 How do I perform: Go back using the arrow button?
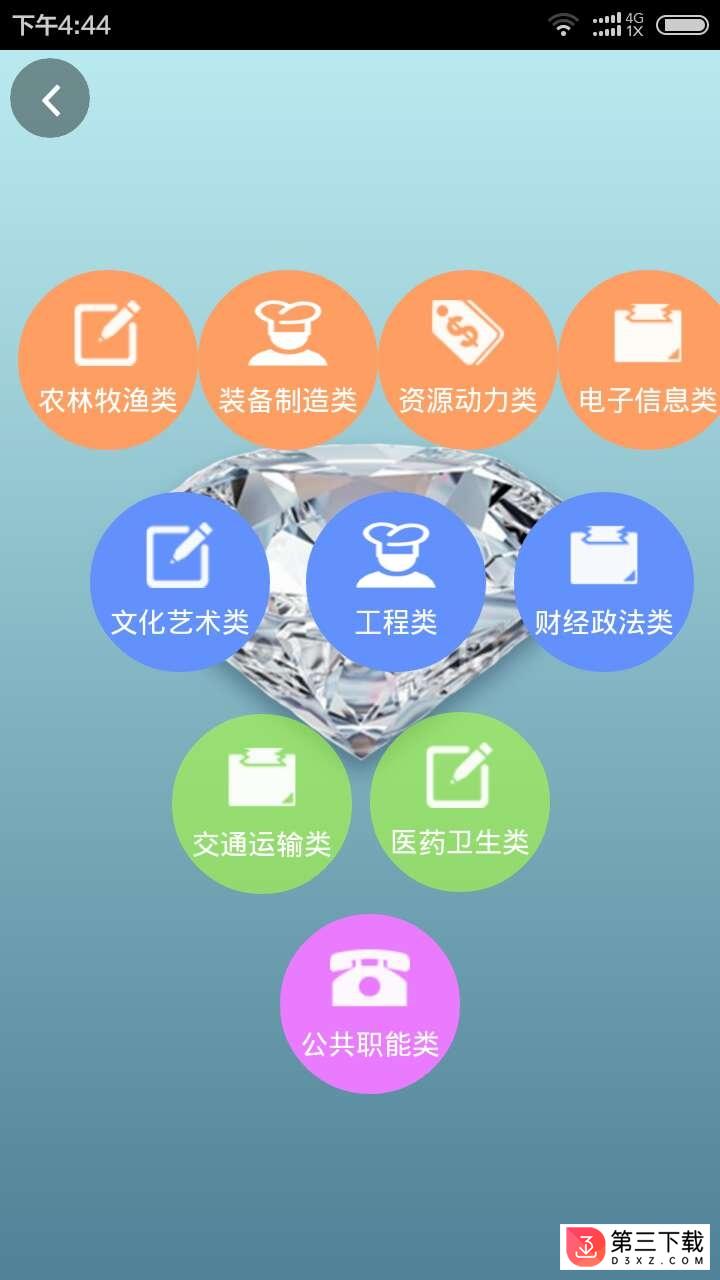click(50, 99)
